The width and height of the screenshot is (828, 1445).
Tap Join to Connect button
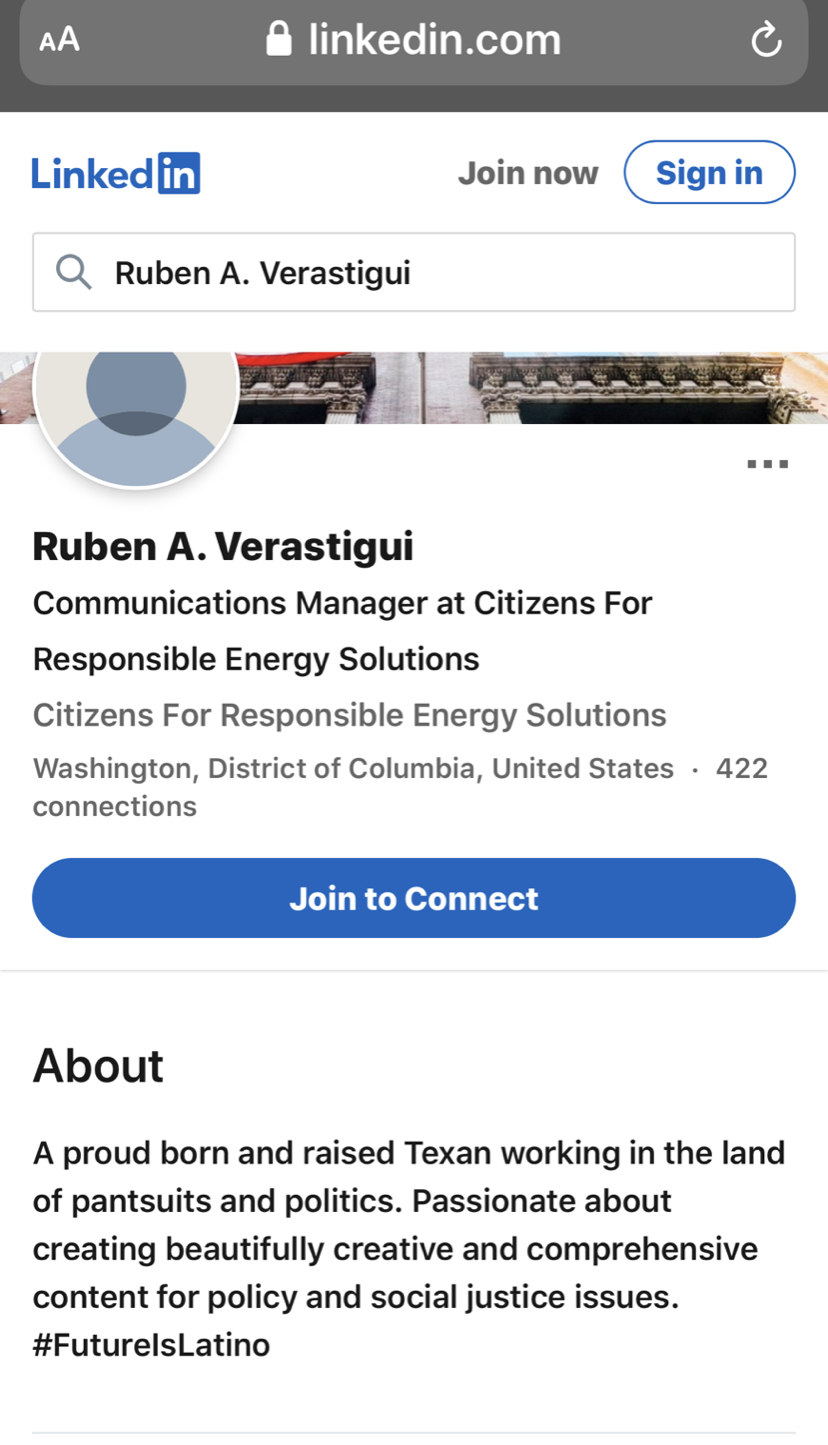[x=414, y=898]
